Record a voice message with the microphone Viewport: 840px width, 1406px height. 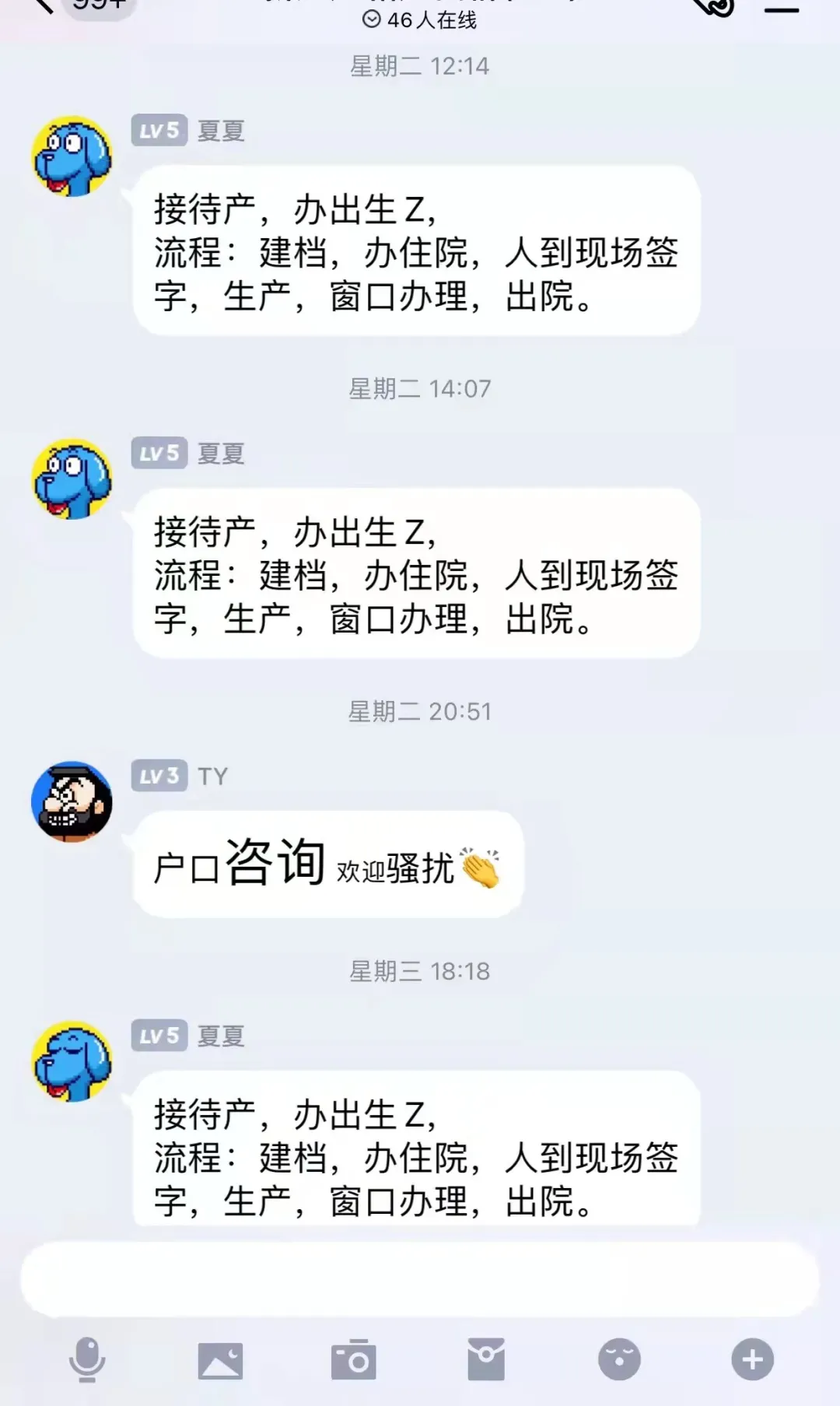point(87,1359)
